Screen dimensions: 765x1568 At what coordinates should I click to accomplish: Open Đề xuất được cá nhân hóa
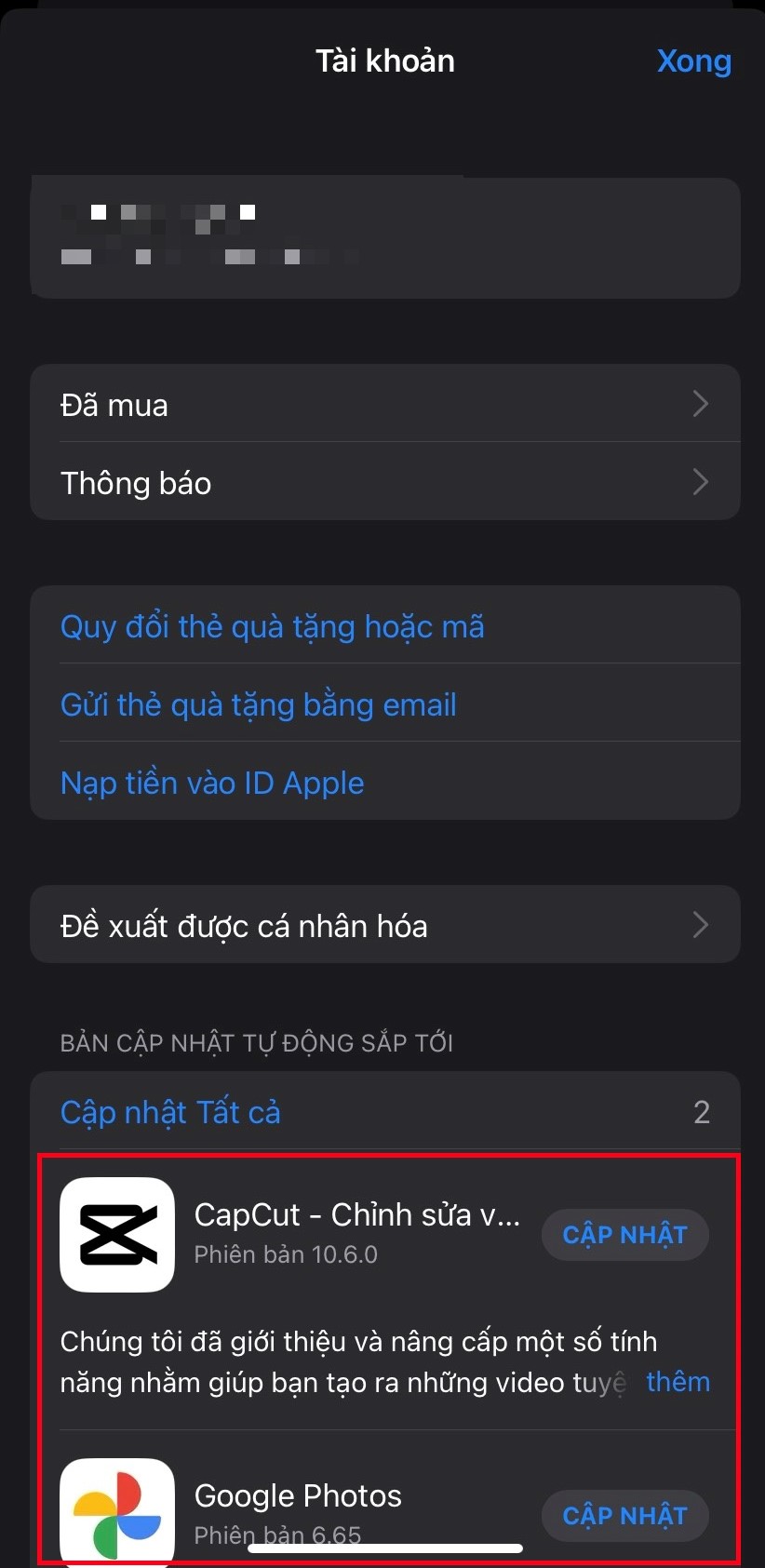(384, 926)
